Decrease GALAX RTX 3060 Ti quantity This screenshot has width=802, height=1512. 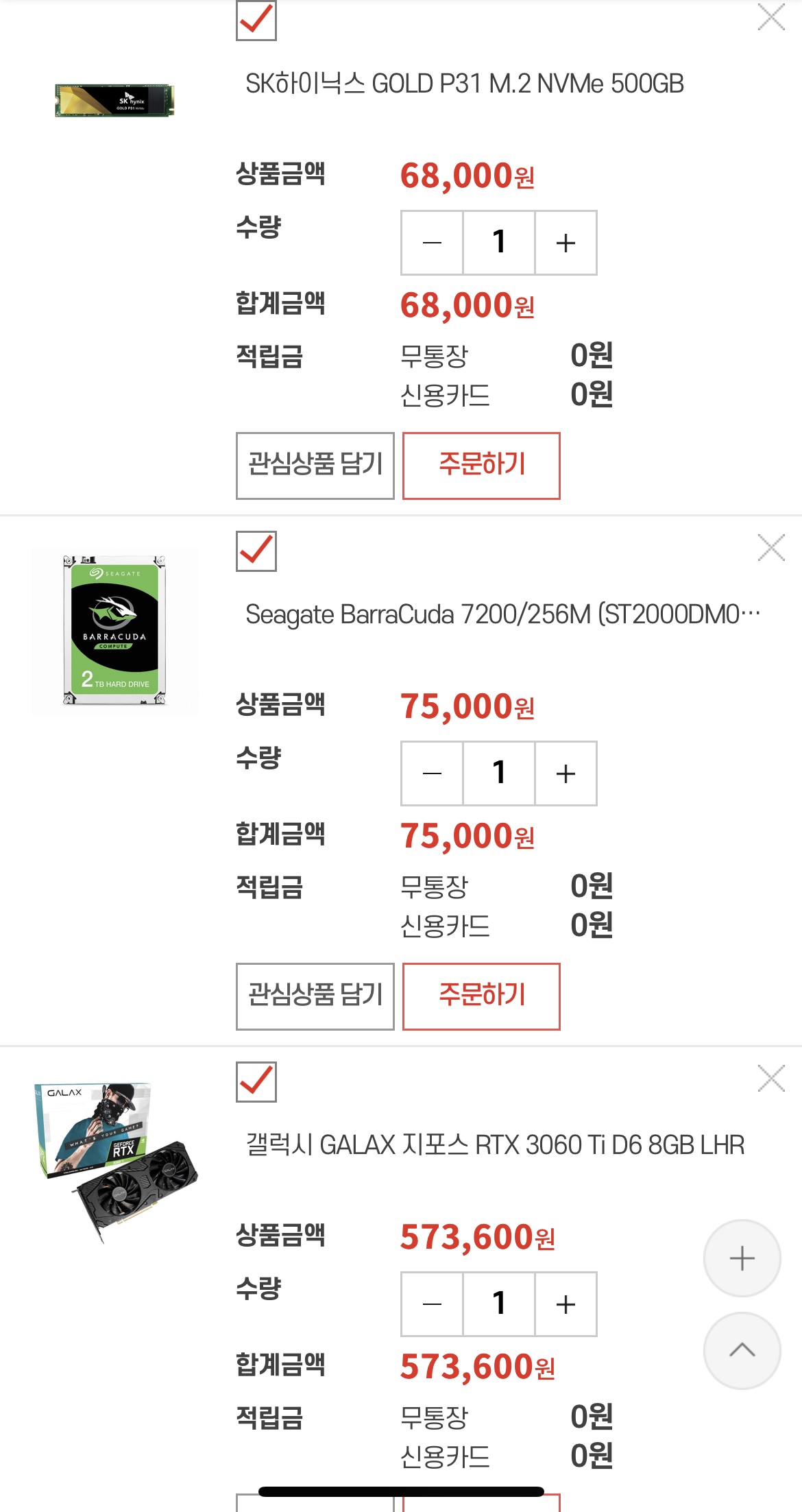[432, 1304]
